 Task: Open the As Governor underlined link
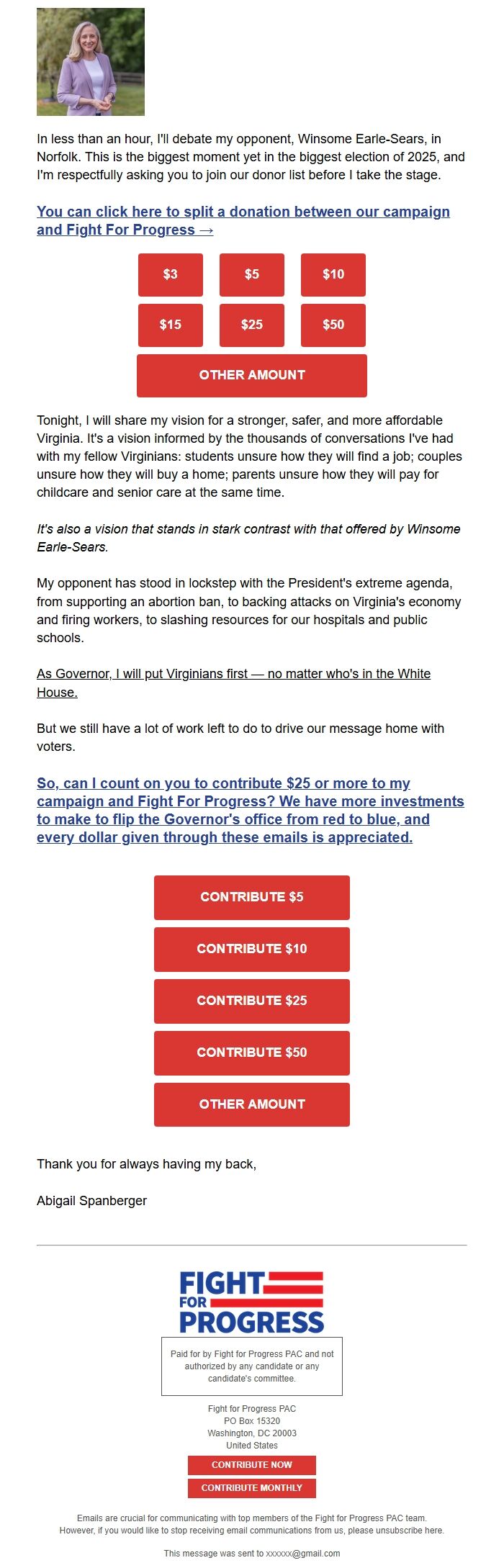click(x=233, y=674)
